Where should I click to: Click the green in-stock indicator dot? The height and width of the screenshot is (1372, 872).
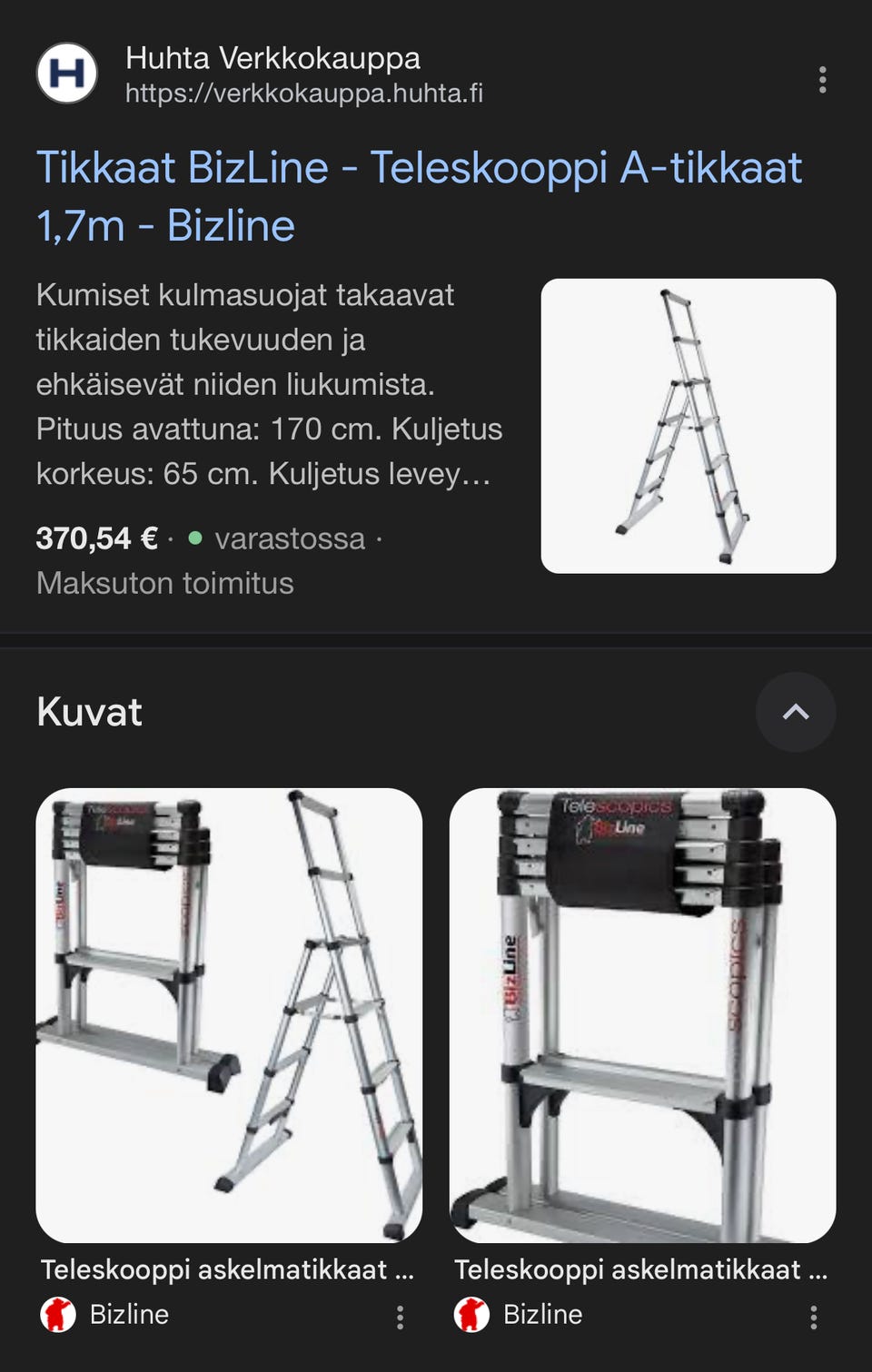(x=194, y=538)
